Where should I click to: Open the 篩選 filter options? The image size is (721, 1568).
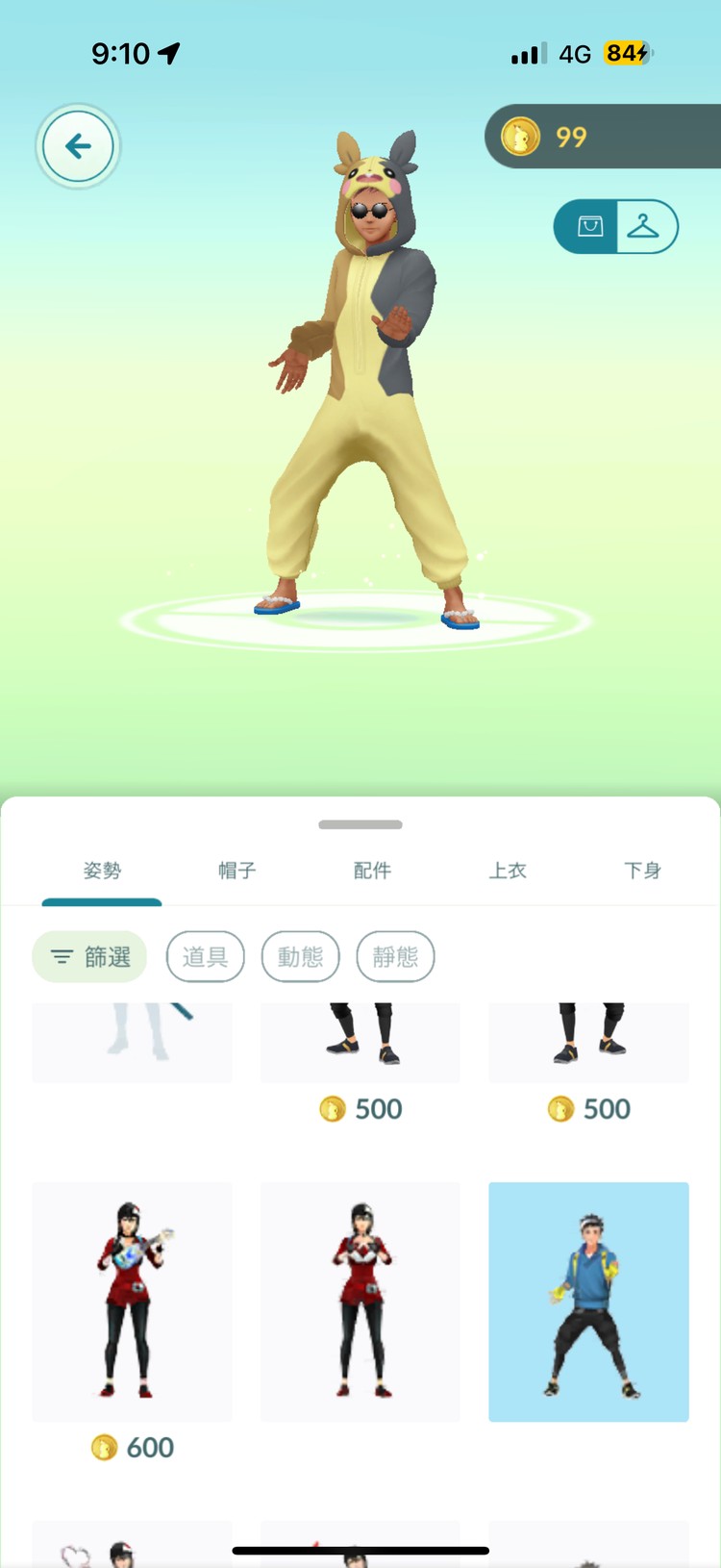(x=89, y=956)
